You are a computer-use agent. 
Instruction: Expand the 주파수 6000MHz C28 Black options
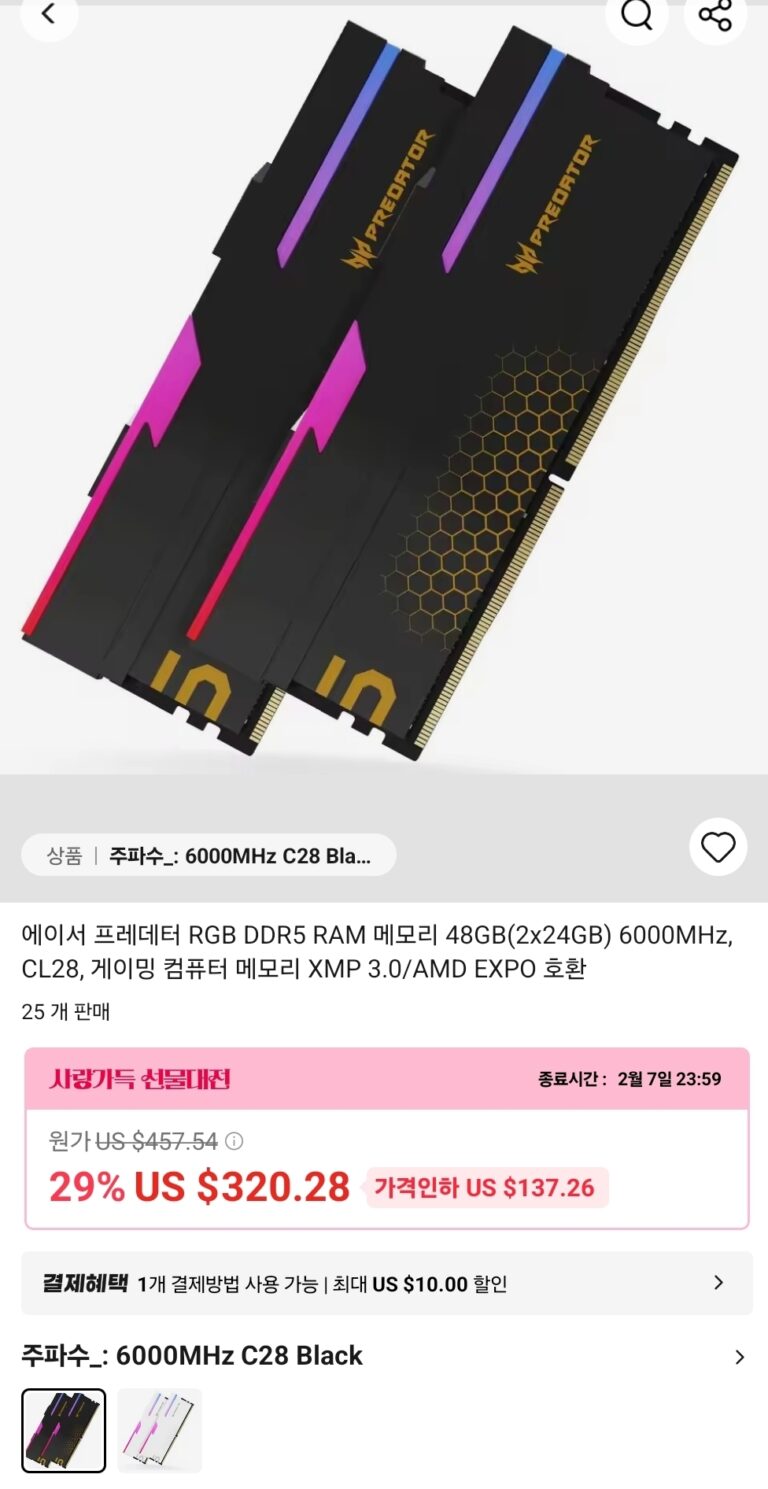pyautogui.click(x=739, y=1357)
